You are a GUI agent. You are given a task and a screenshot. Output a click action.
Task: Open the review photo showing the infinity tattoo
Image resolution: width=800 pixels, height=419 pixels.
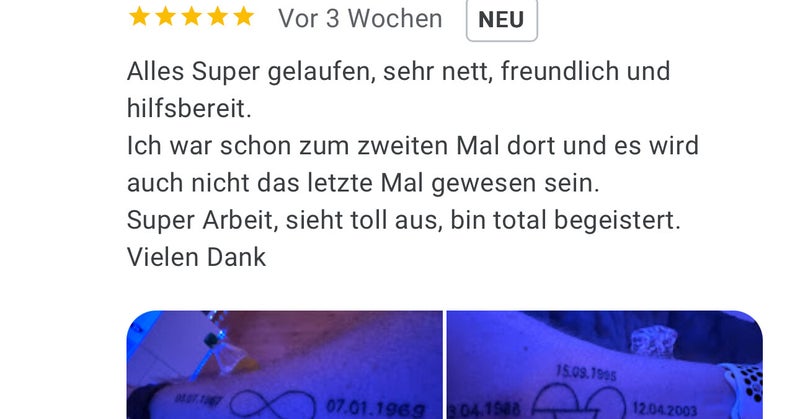pyautogui.click(x=284, y=367)
